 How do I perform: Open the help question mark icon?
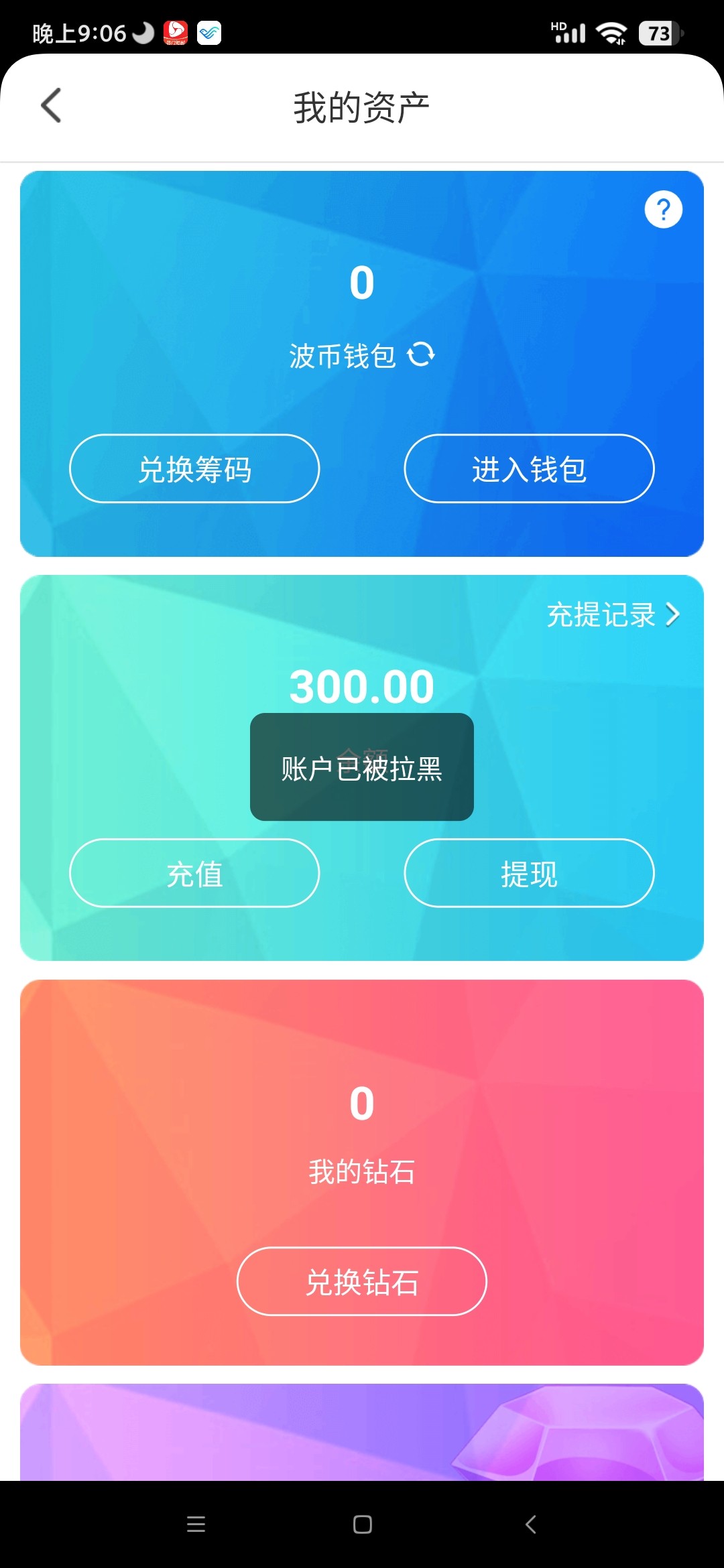pos(663,208)
